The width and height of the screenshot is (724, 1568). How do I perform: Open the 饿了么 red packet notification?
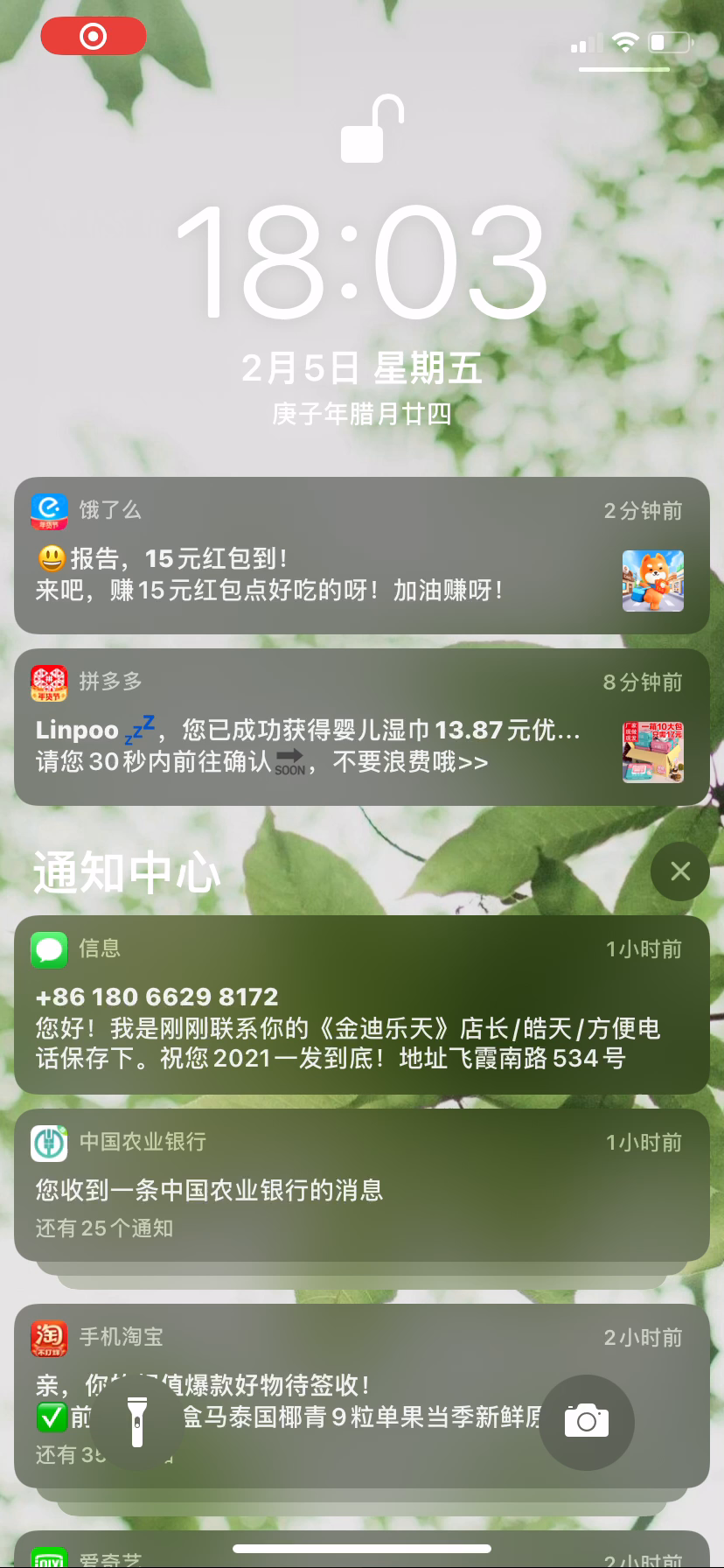click(x=362, y=556)
